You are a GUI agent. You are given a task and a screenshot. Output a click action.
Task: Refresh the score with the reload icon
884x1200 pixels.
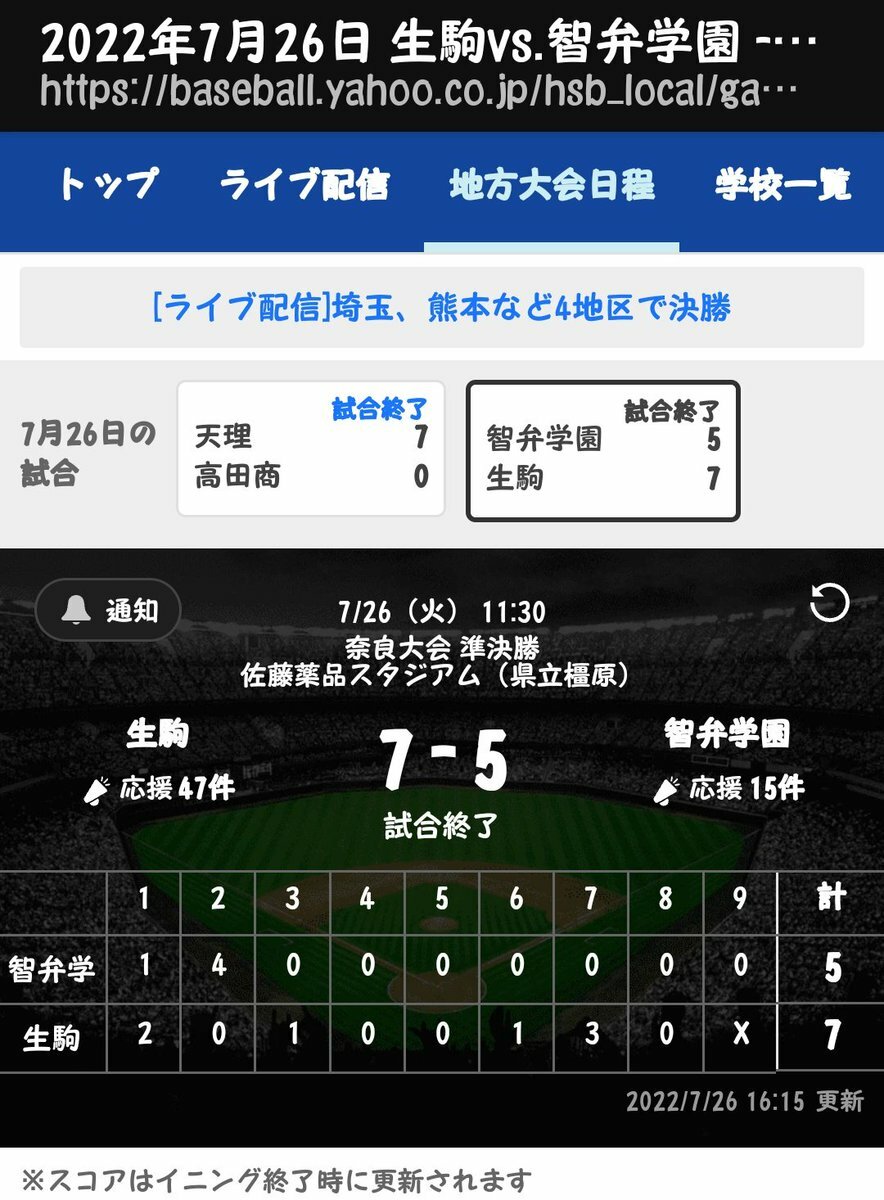(x=829, y=604)
